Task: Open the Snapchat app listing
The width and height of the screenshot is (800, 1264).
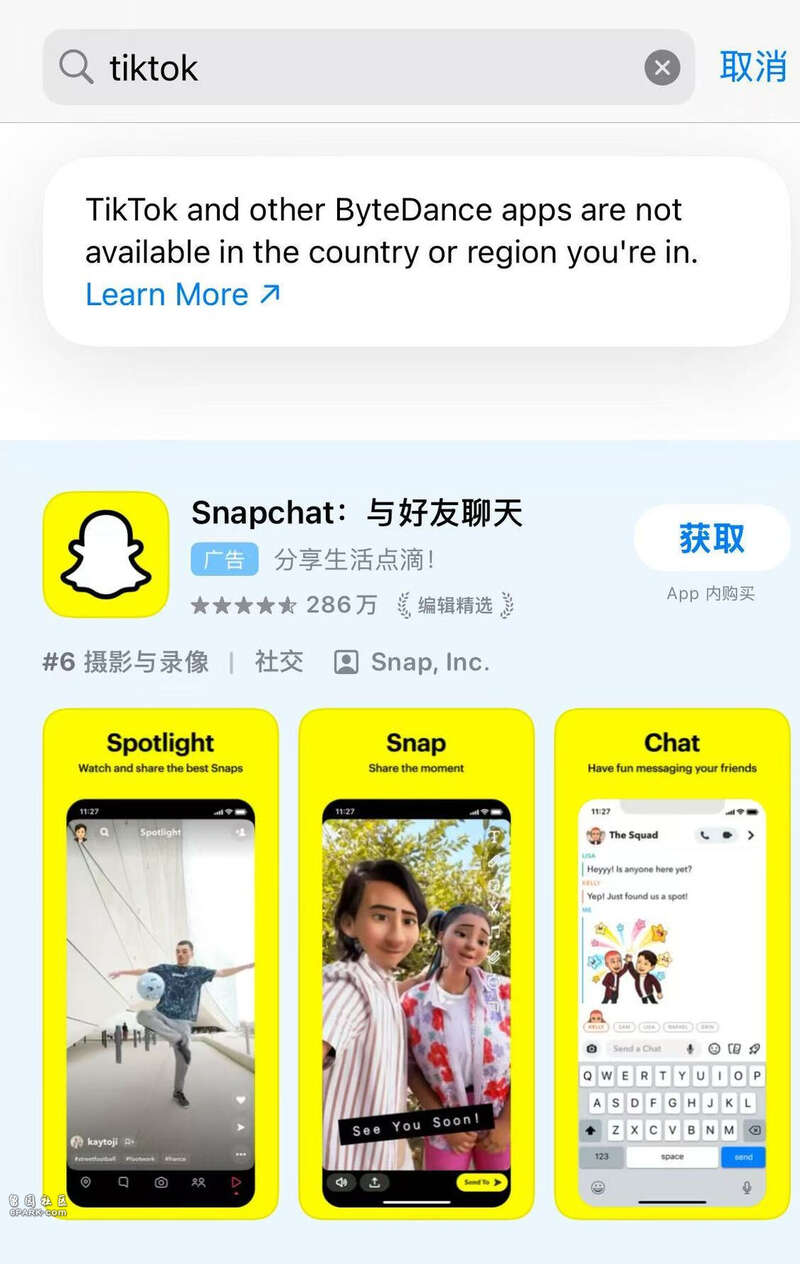Action: [357, 514]
